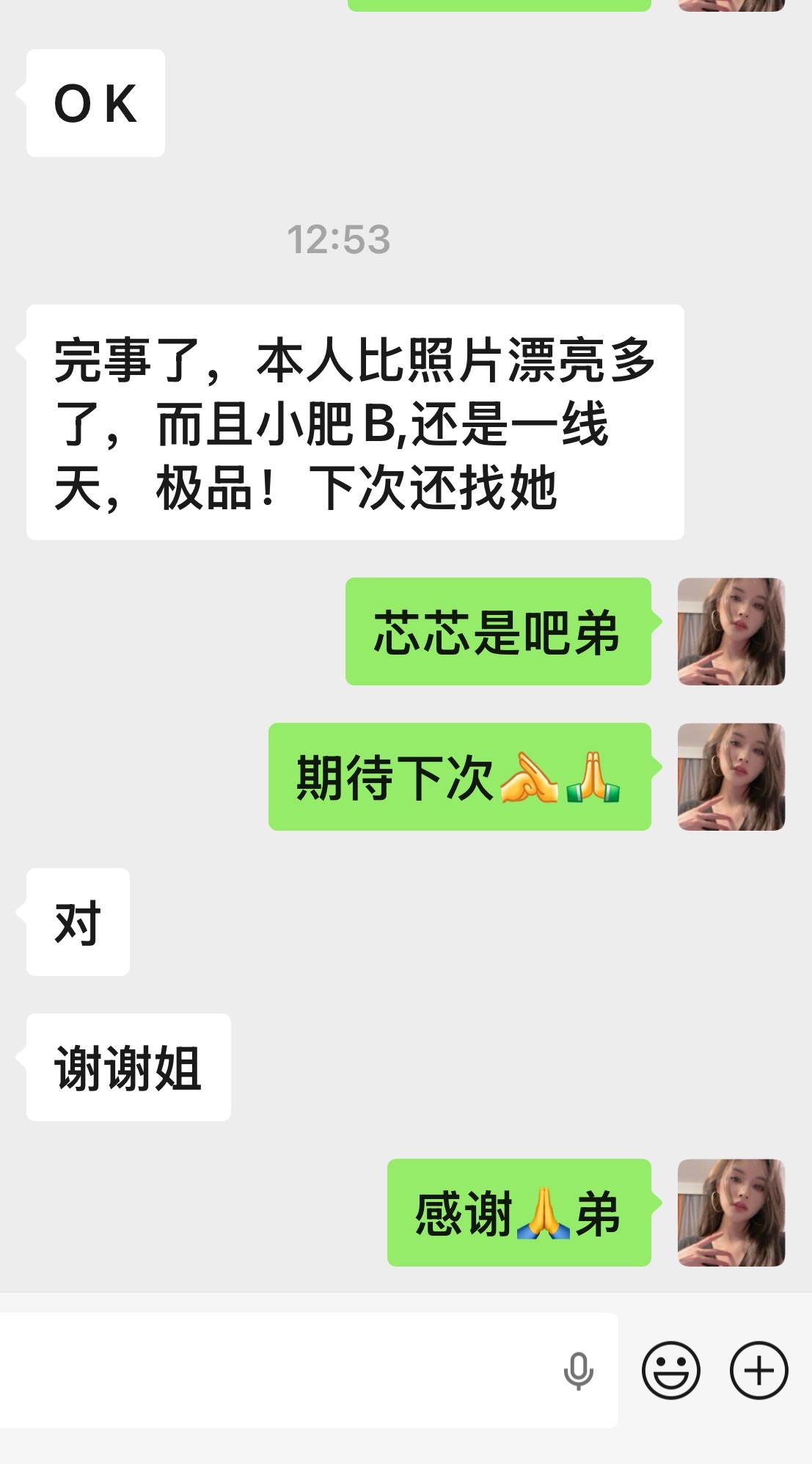This screenshot has height=1464, width=812.
Task: Tap the message input field
Action: tap(279, 1370)
